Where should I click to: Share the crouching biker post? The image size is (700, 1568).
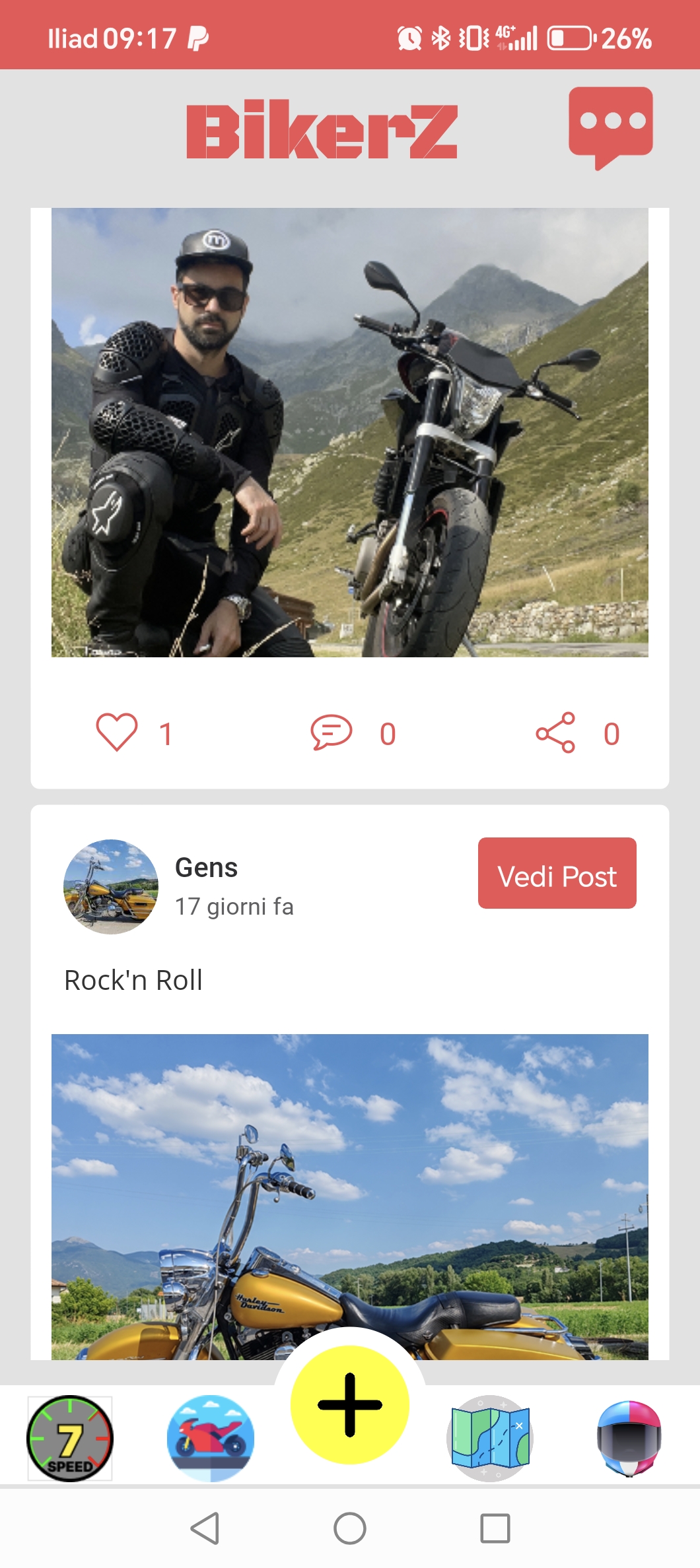(555, 733)
